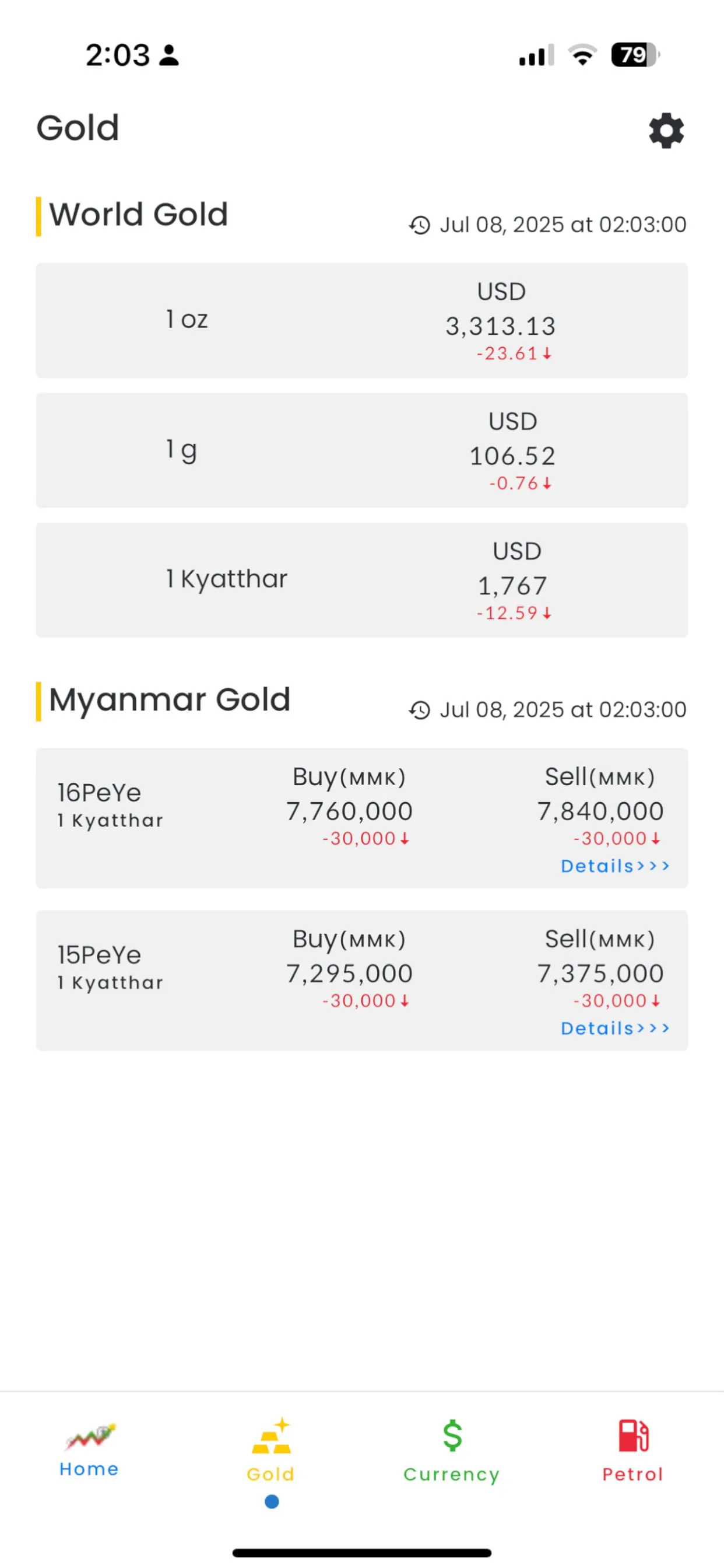Screen dimensions: 724x1568
Task: Select the Home tab icon
Action: point(89,1437)
